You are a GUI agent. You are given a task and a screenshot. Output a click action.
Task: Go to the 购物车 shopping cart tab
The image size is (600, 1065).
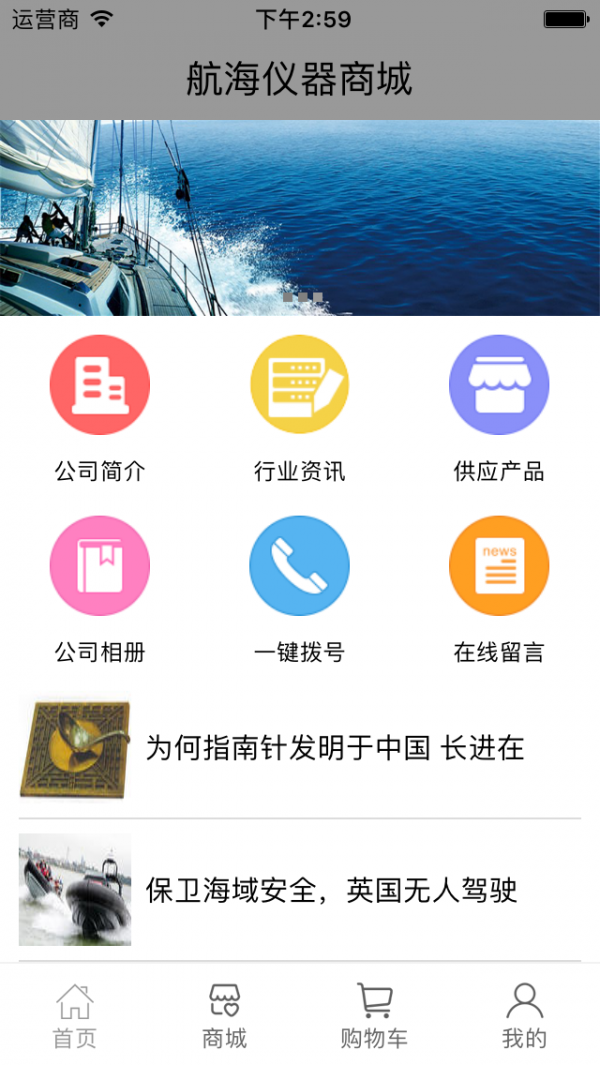tap(374, 1015)
